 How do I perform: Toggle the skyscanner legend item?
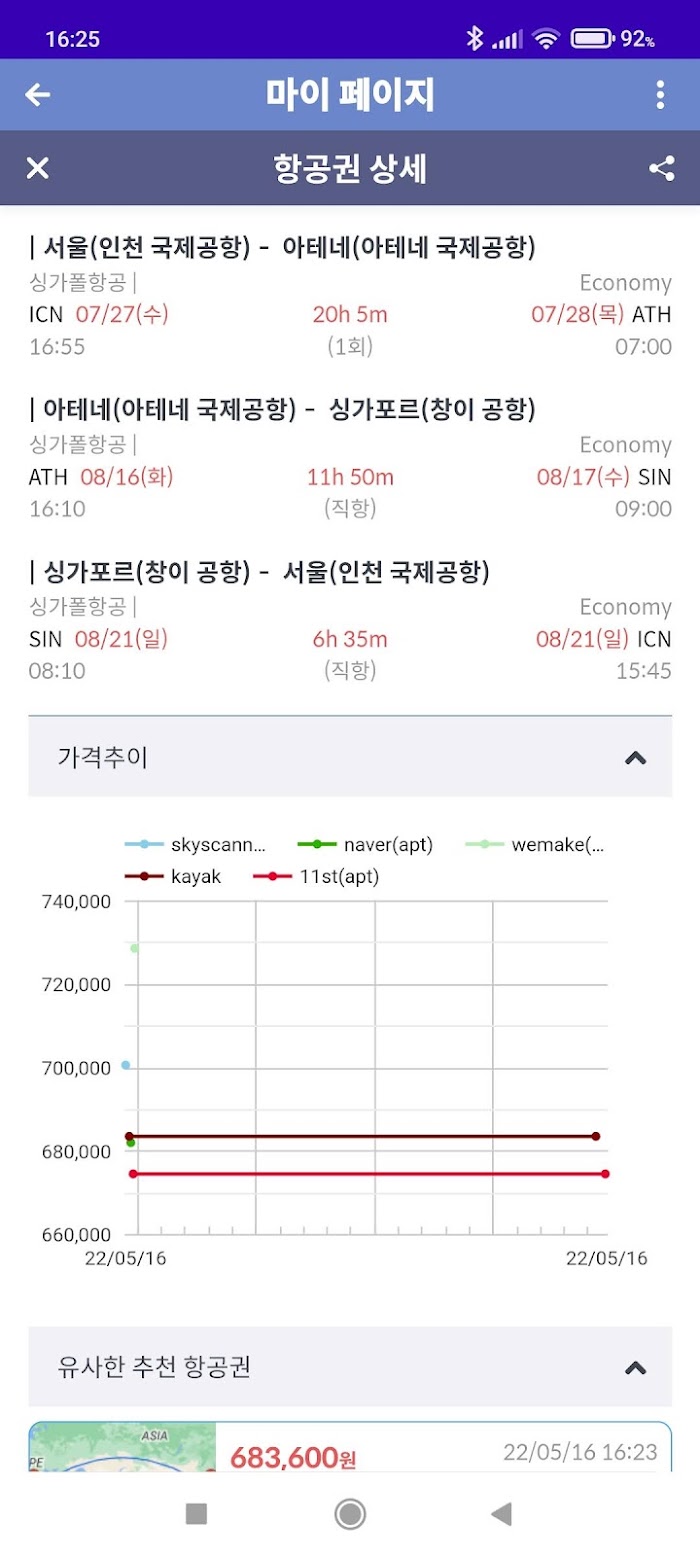click(x=196, y=845)
